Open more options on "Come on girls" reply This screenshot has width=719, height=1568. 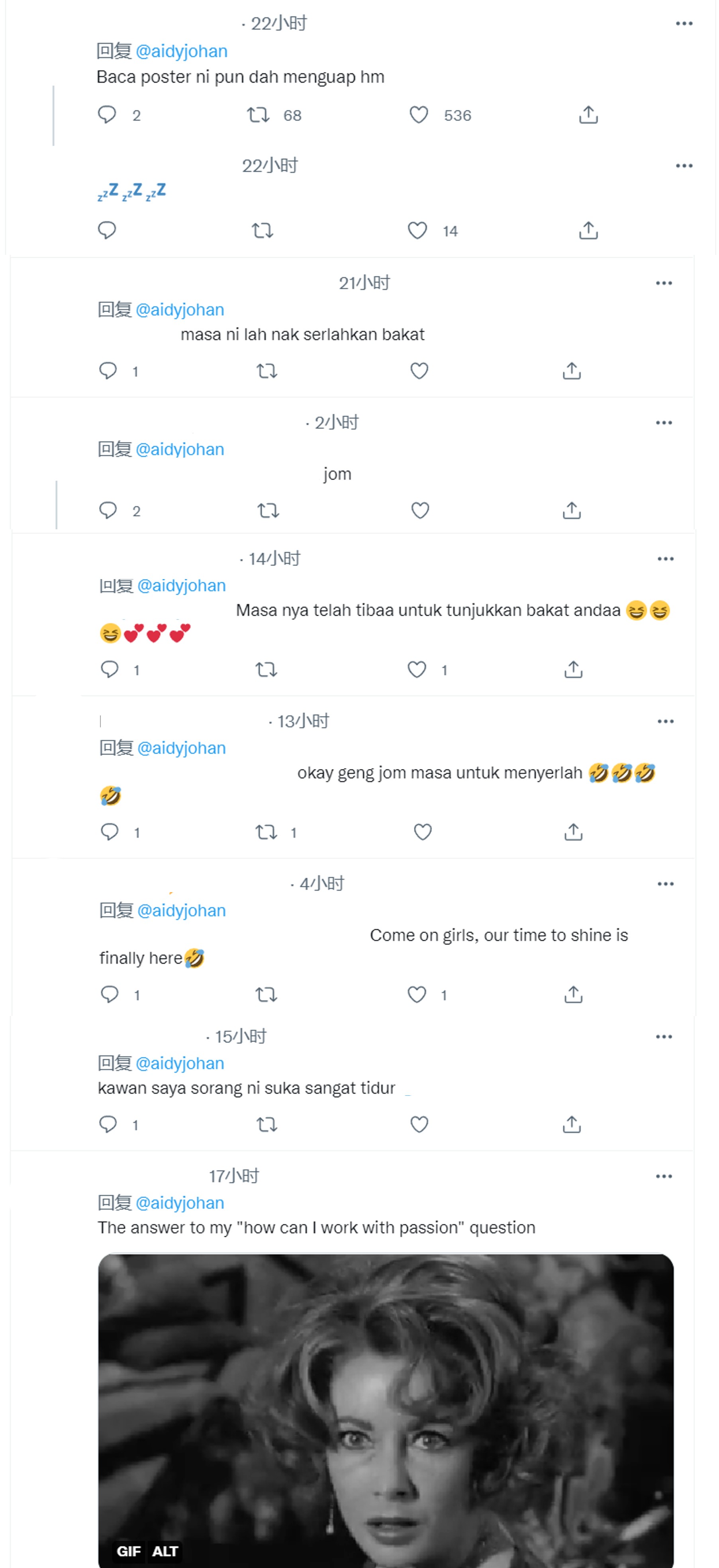pyautogui.click(x=666, y=883)
